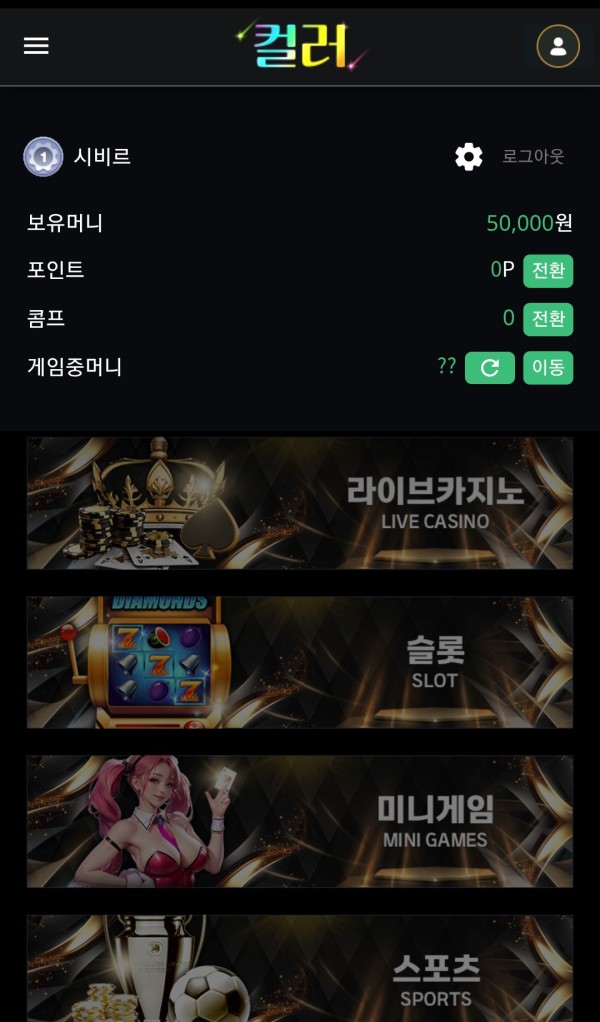Open the 미니게임 Mini Games banner

coord(300,821)
